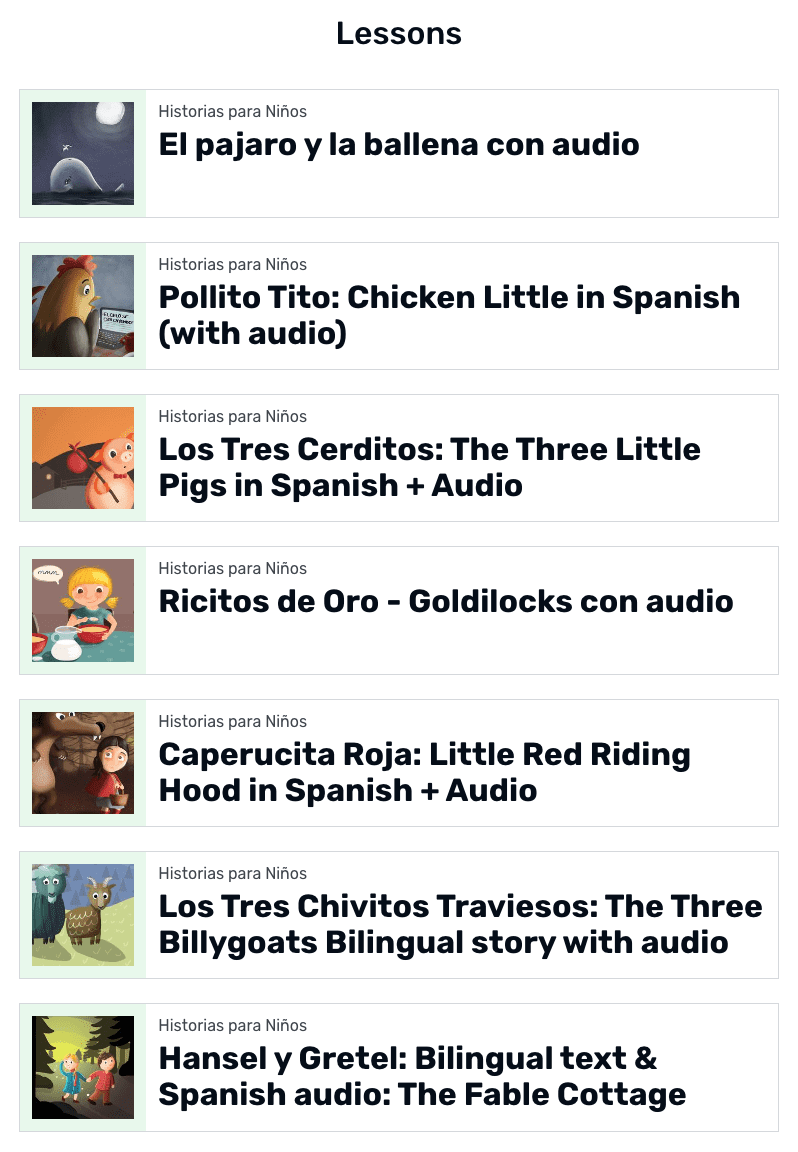The height and width of the screenshot is (1152, 798).
Task: Select the Caperucita Roja lesson
Action: [x=424, y=772]
